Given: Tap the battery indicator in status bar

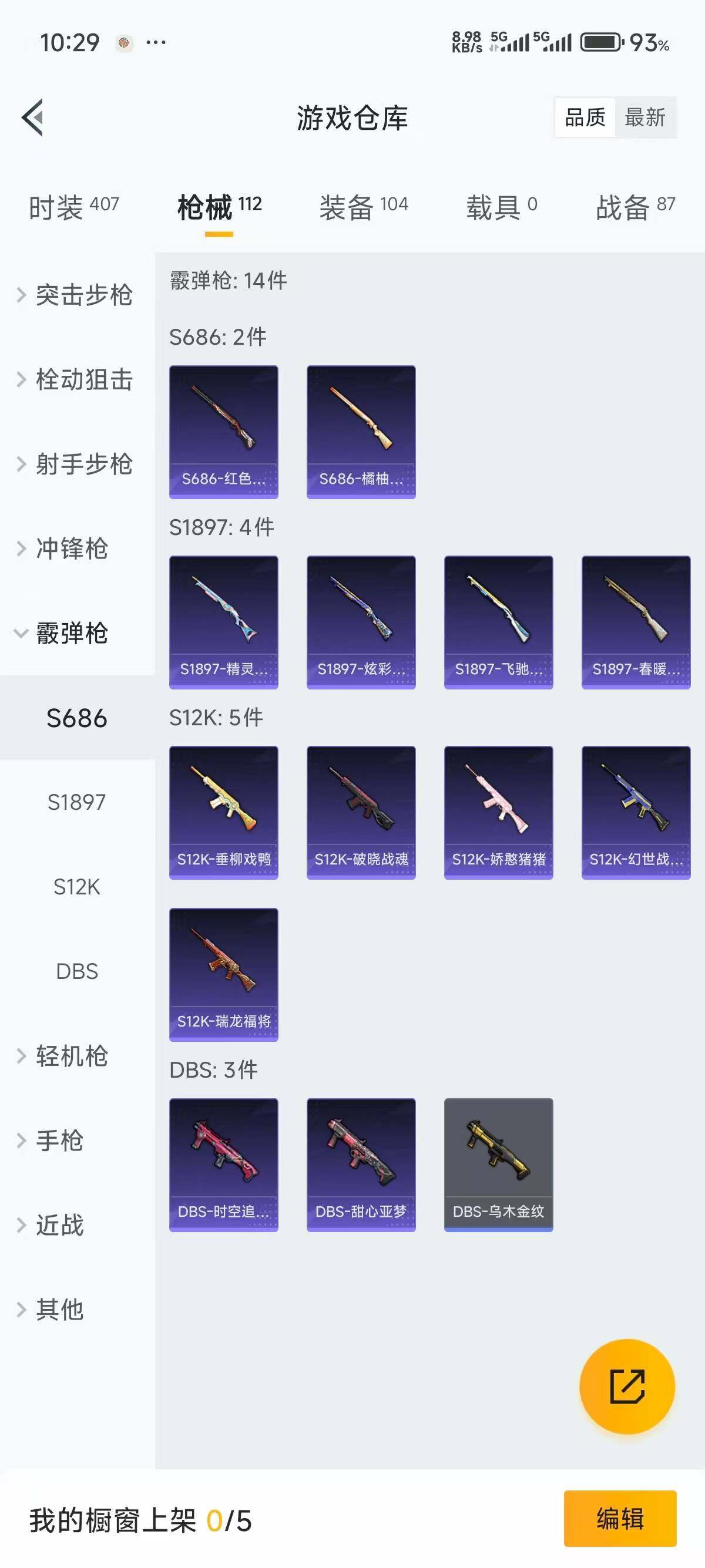Looking at the screenshot, I should 600,43.
